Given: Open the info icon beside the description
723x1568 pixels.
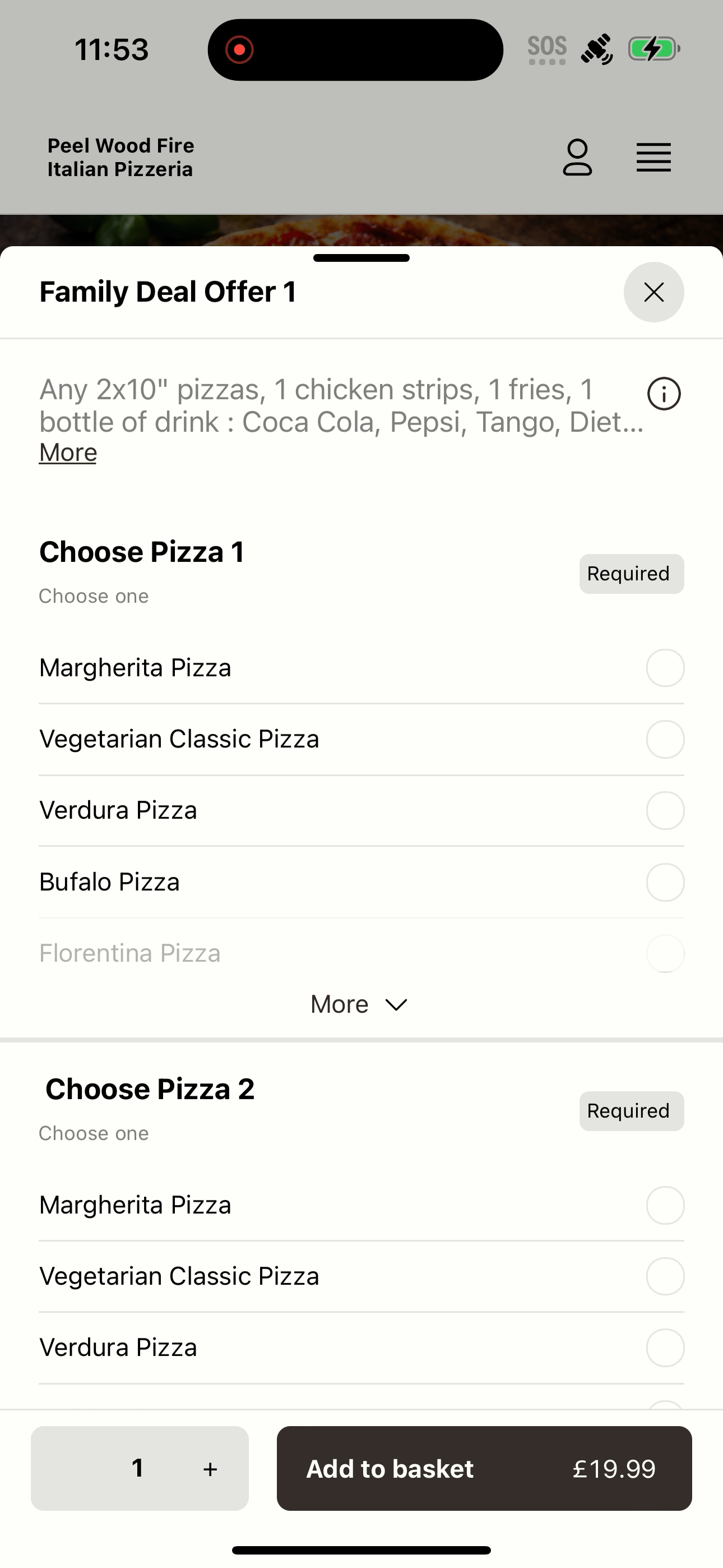Looking at the screenshot, I should point(664,394).
